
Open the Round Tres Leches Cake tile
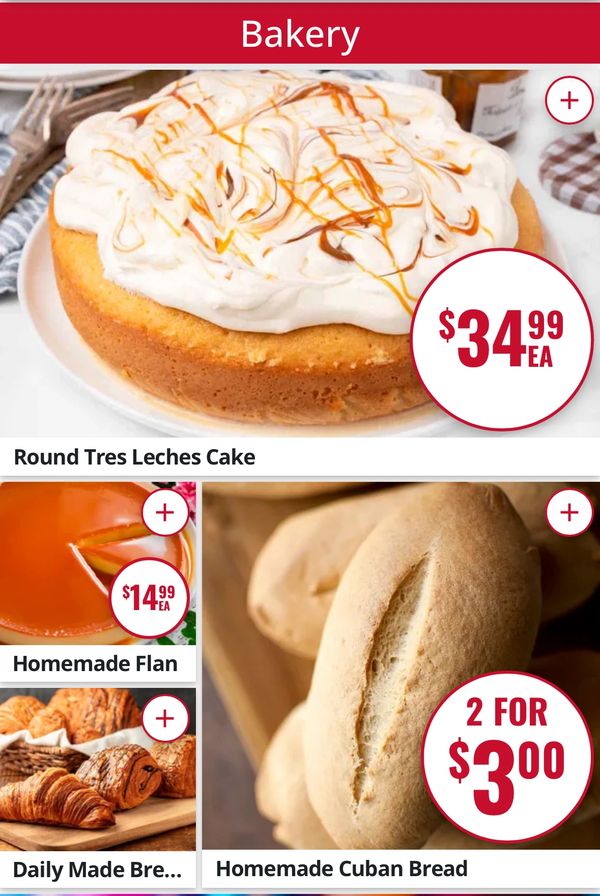coord(250,300)
